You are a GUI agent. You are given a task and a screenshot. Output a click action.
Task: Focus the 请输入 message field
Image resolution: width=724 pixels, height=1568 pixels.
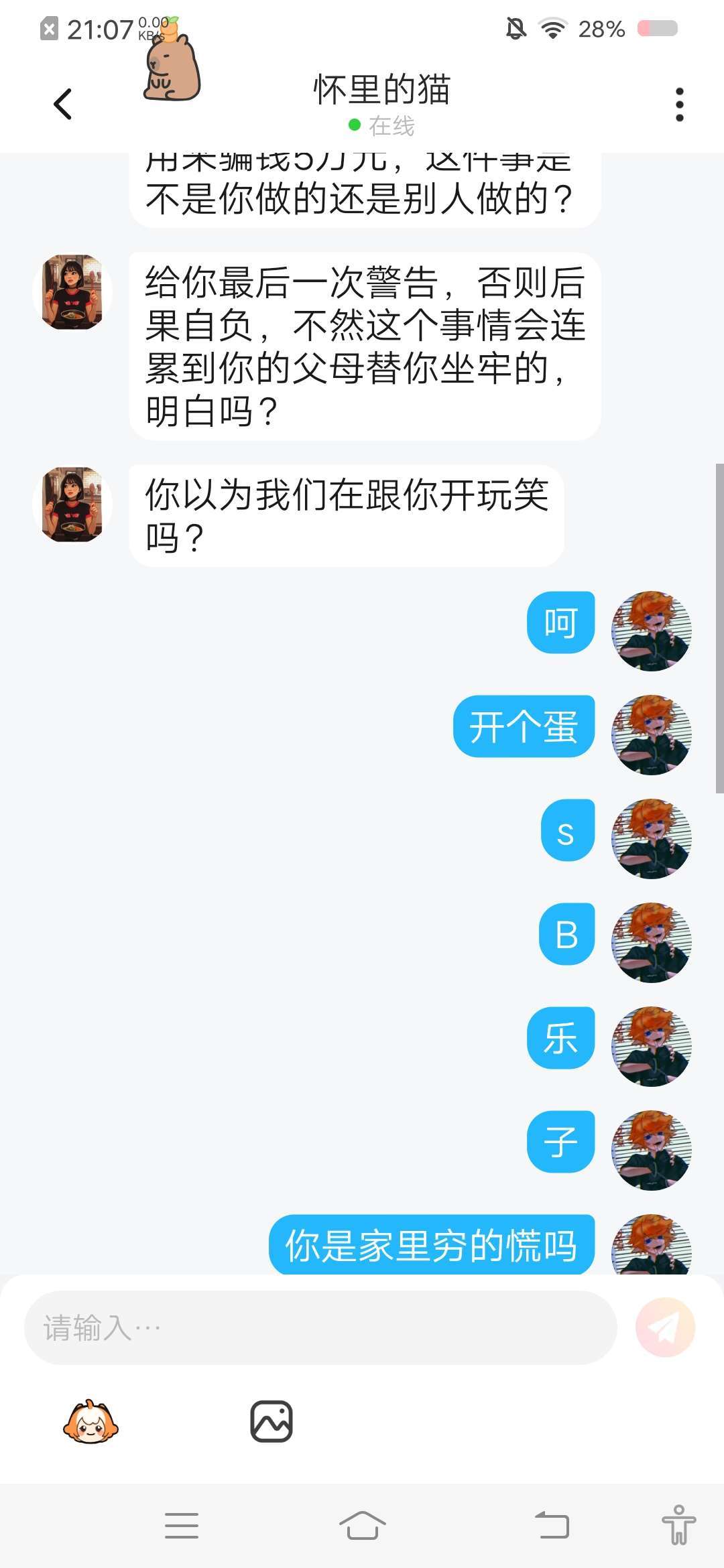320,1327
